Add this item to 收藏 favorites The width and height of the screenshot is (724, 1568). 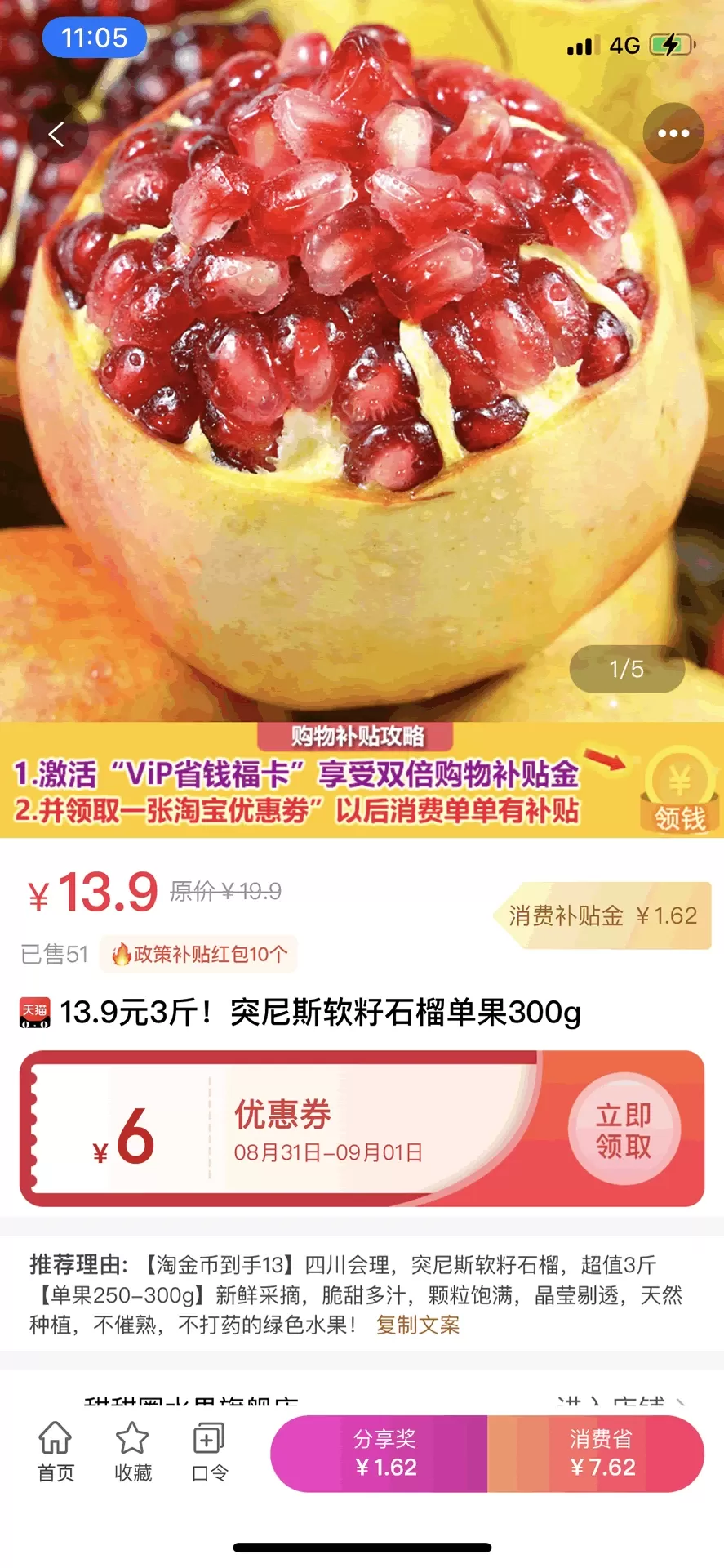pos(132,1451)
